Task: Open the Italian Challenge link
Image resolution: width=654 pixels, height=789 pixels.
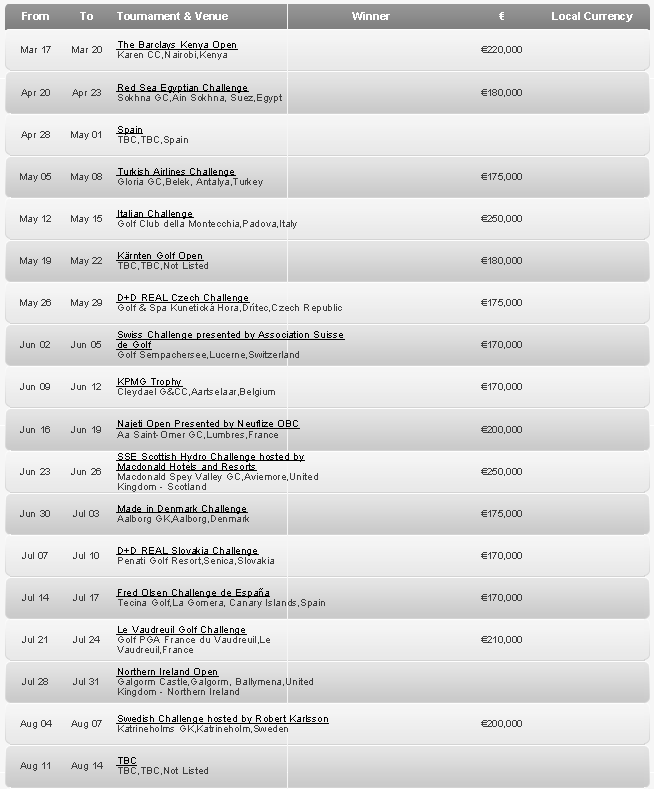Action: [155, 213]
